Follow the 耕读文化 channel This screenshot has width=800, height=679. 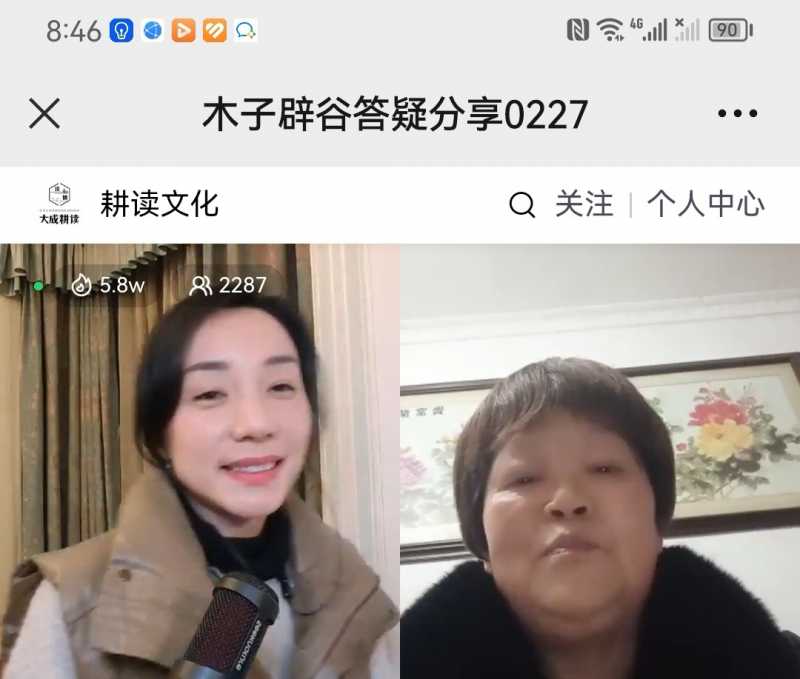tap(584, 205)
